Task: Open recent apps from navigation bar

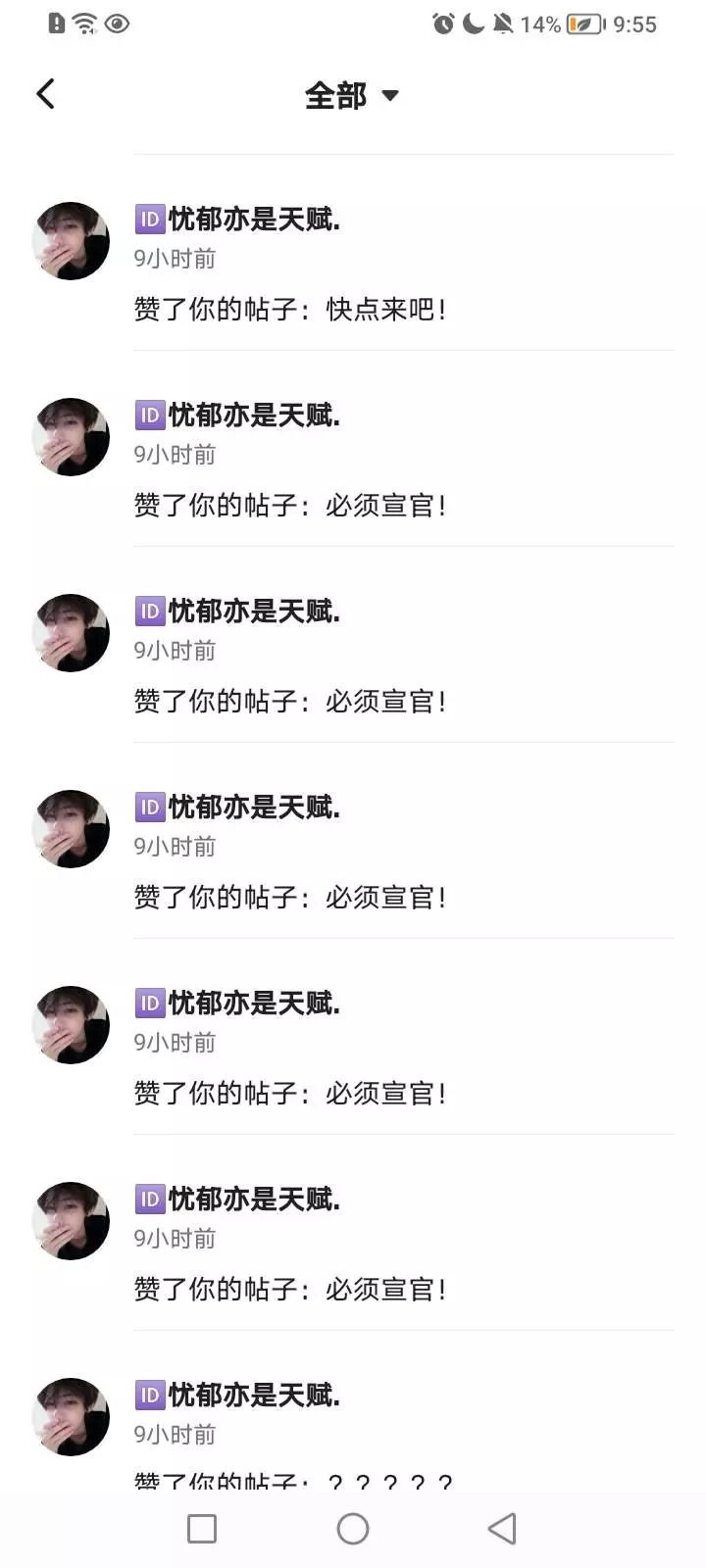Action: click(202, 1529)
